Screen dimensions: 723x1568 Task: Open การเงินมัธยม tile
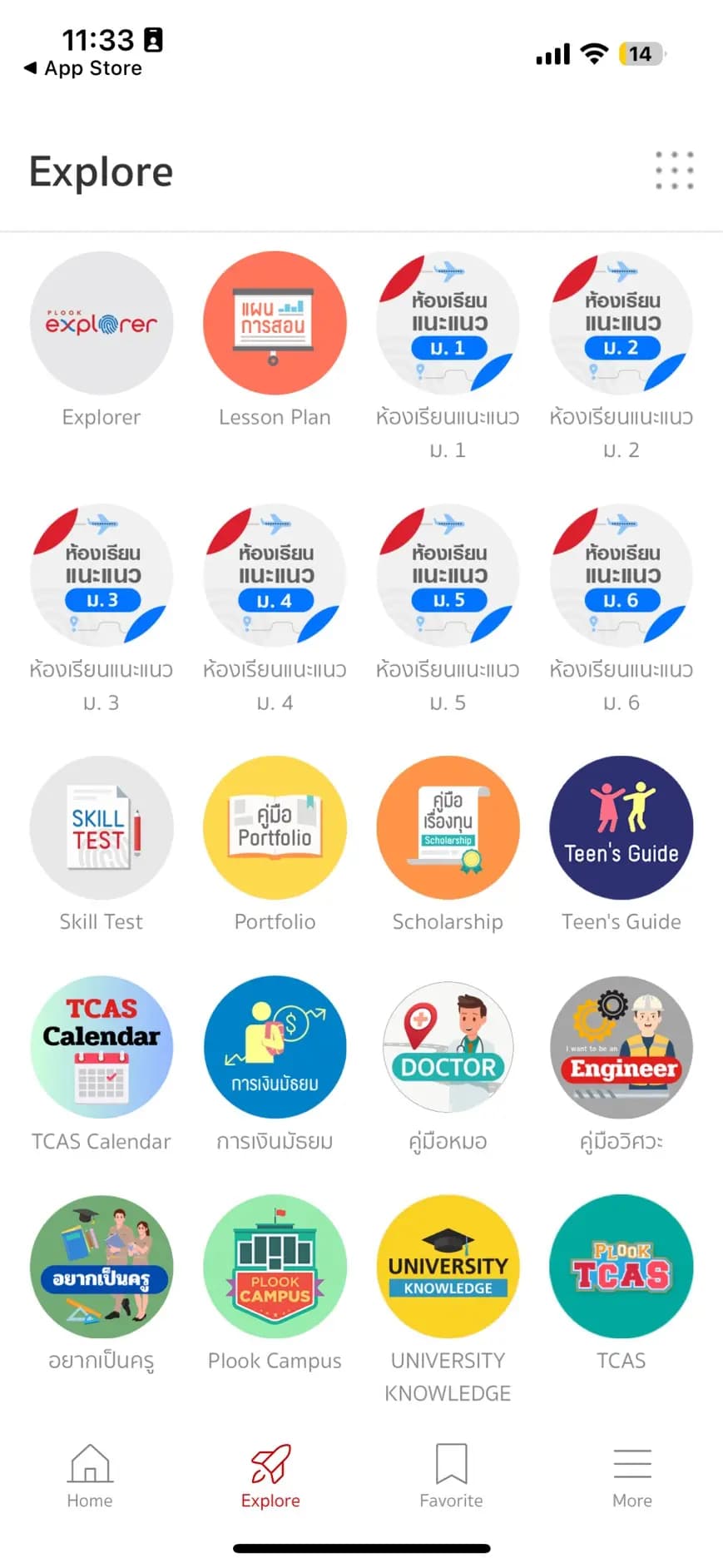(275, 1047)
